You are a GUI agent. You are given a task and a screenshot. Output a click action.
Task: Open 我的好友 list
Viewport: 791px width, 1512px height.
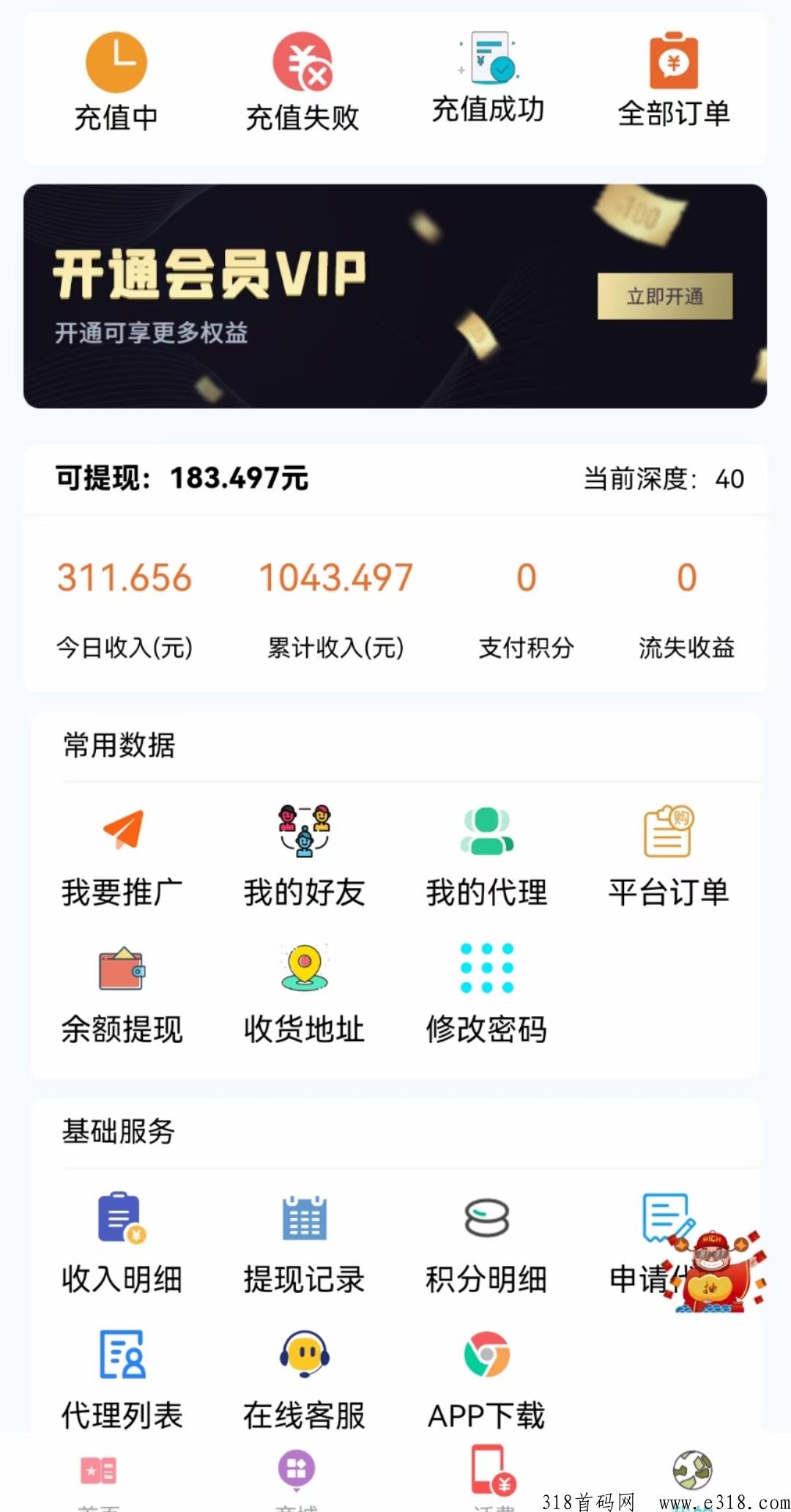click(x=304, y=856)
